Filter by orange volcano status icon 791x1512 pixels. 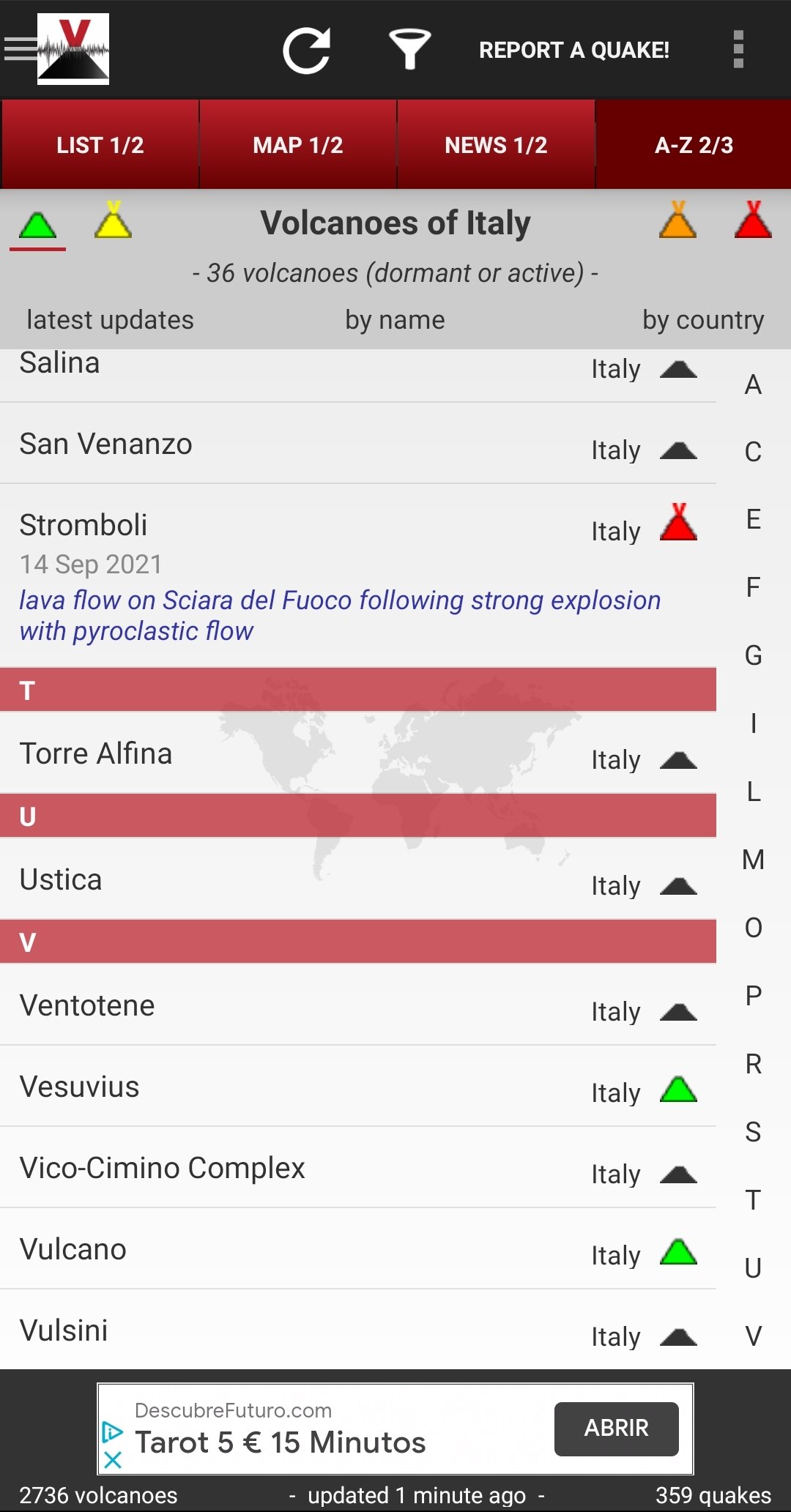677,220
